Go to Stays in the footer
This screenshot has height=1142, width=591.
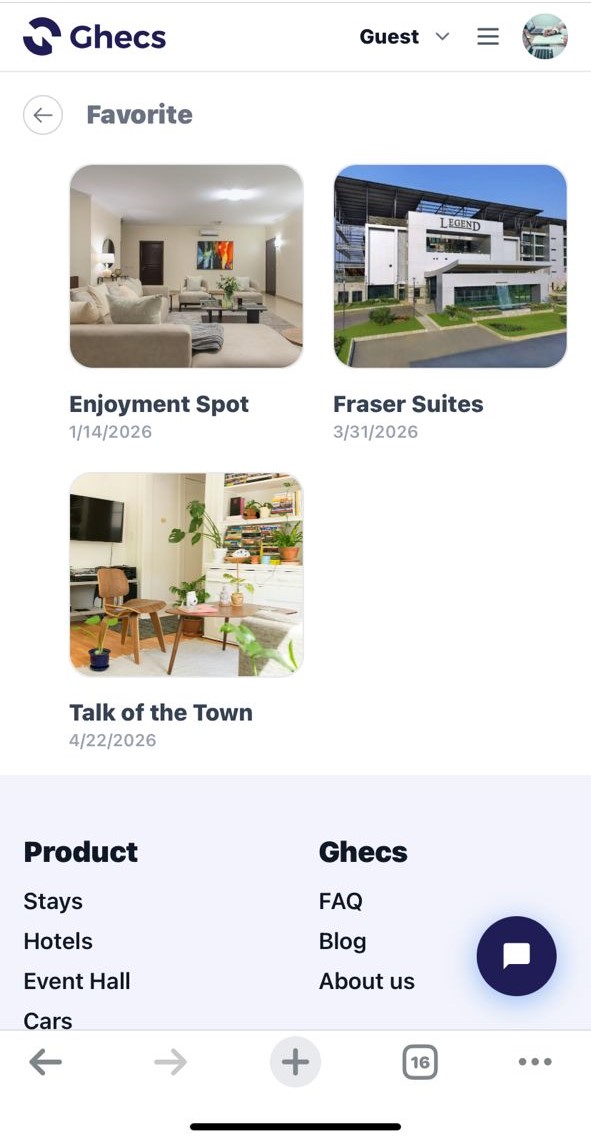(x=53, y=902)
